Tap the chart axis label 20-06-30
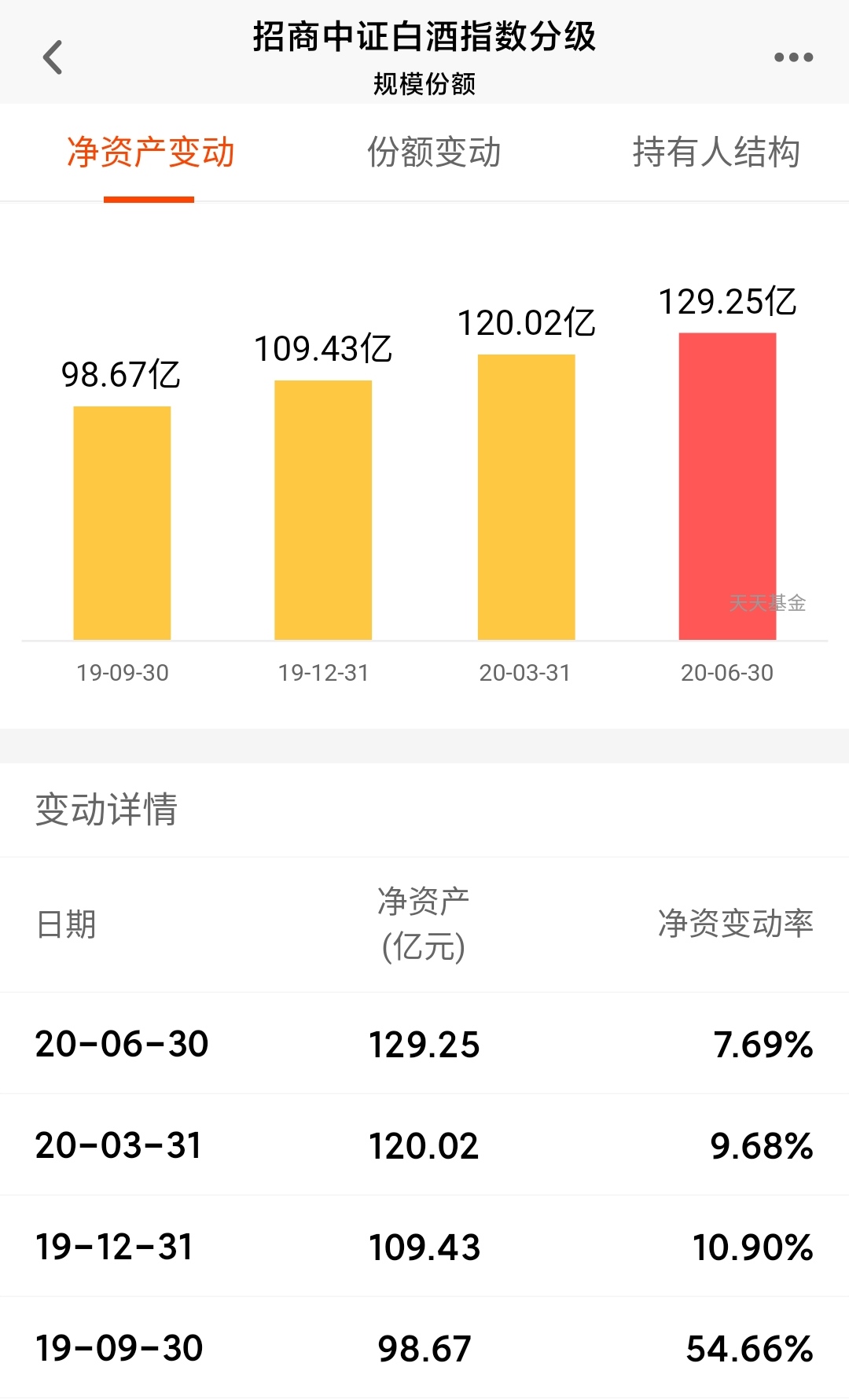This screenshot has width=849, height=1400. 726,673
